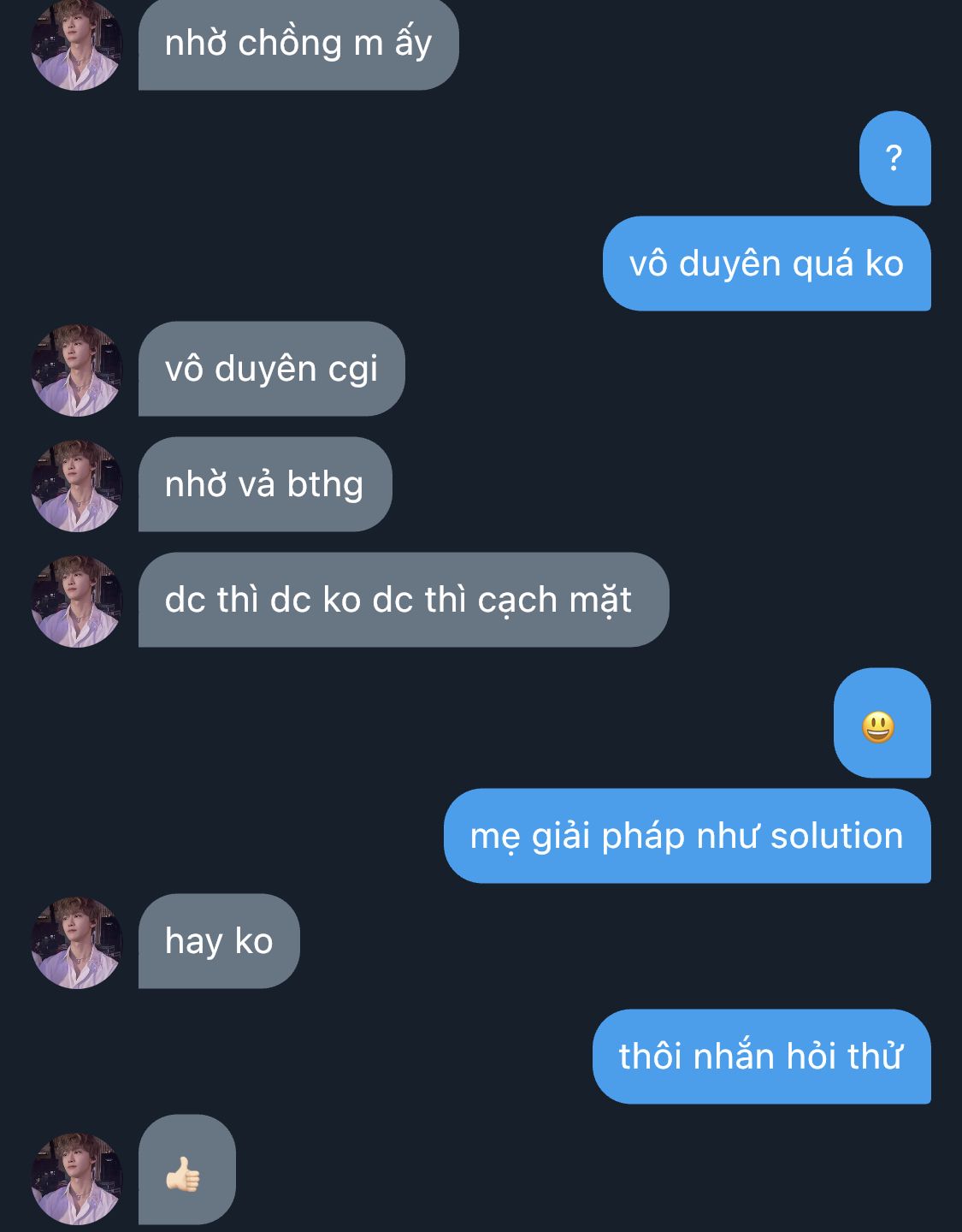Screen dimensions: 962x1232
Task: View profile from avatar beside "nhờ vả bthg"
Action: 76,485
